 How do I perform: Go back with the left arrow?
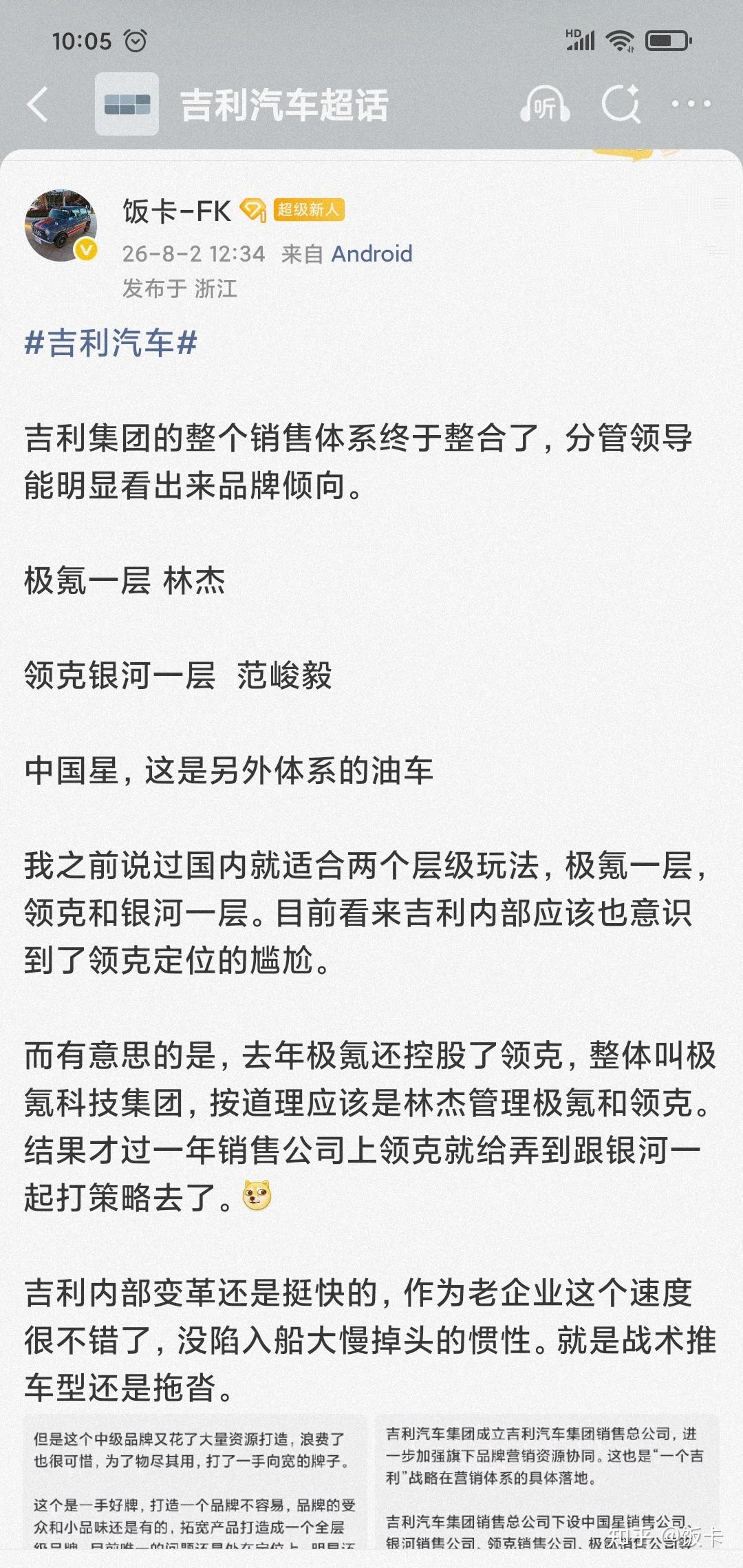click(x=38, y=105)
